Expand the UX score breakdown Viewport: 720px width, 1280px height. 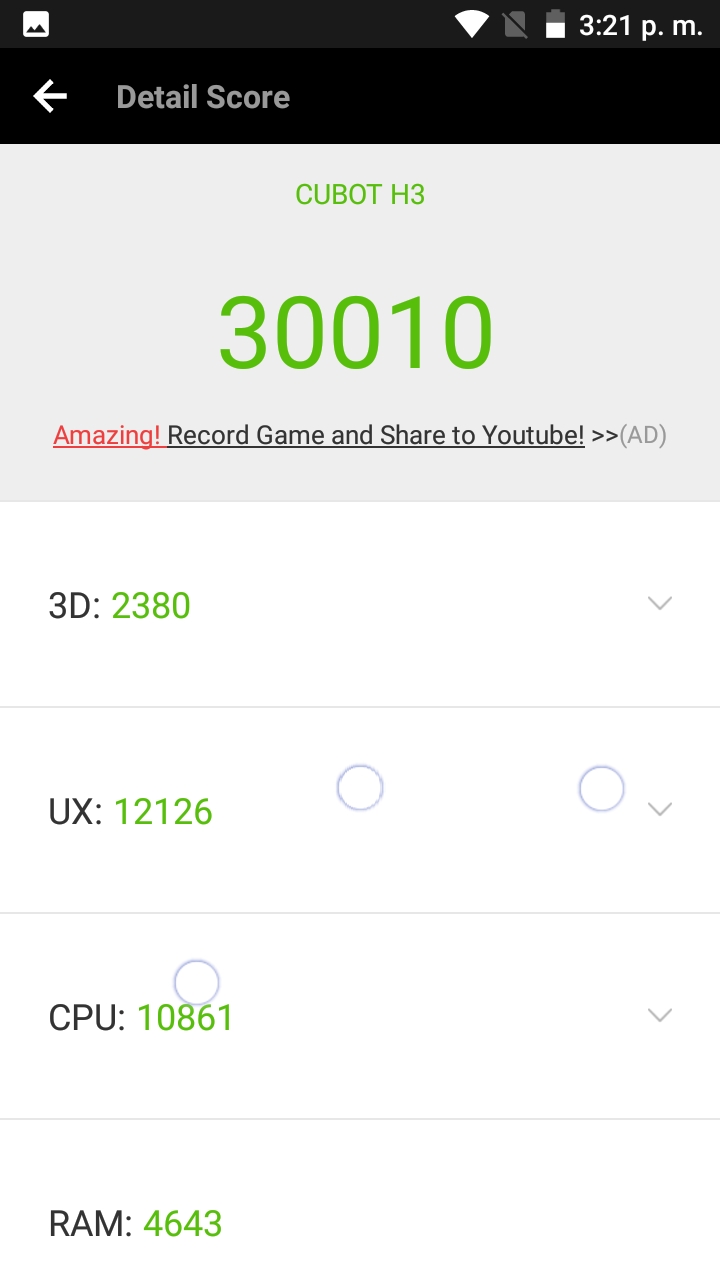(x=659, y=809)
